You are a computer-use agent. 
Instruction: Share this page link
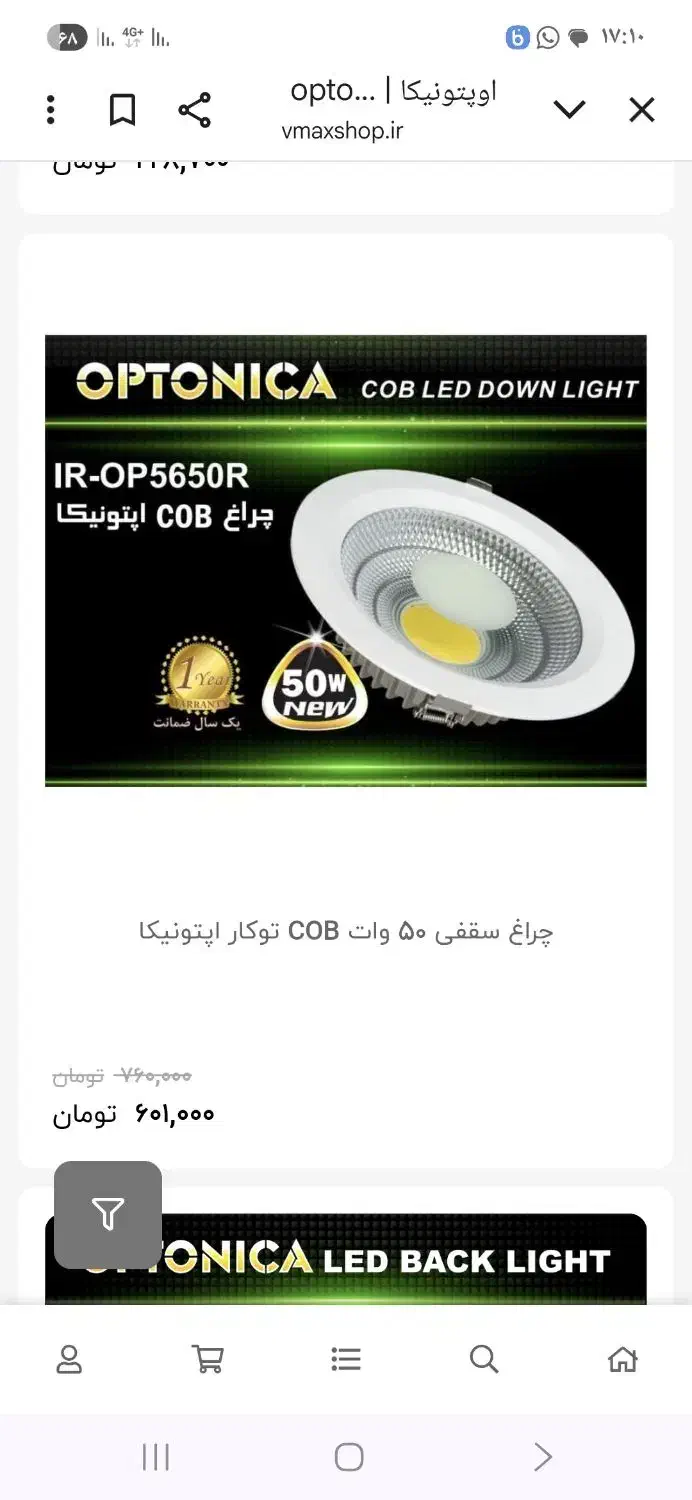click(194, 110)
